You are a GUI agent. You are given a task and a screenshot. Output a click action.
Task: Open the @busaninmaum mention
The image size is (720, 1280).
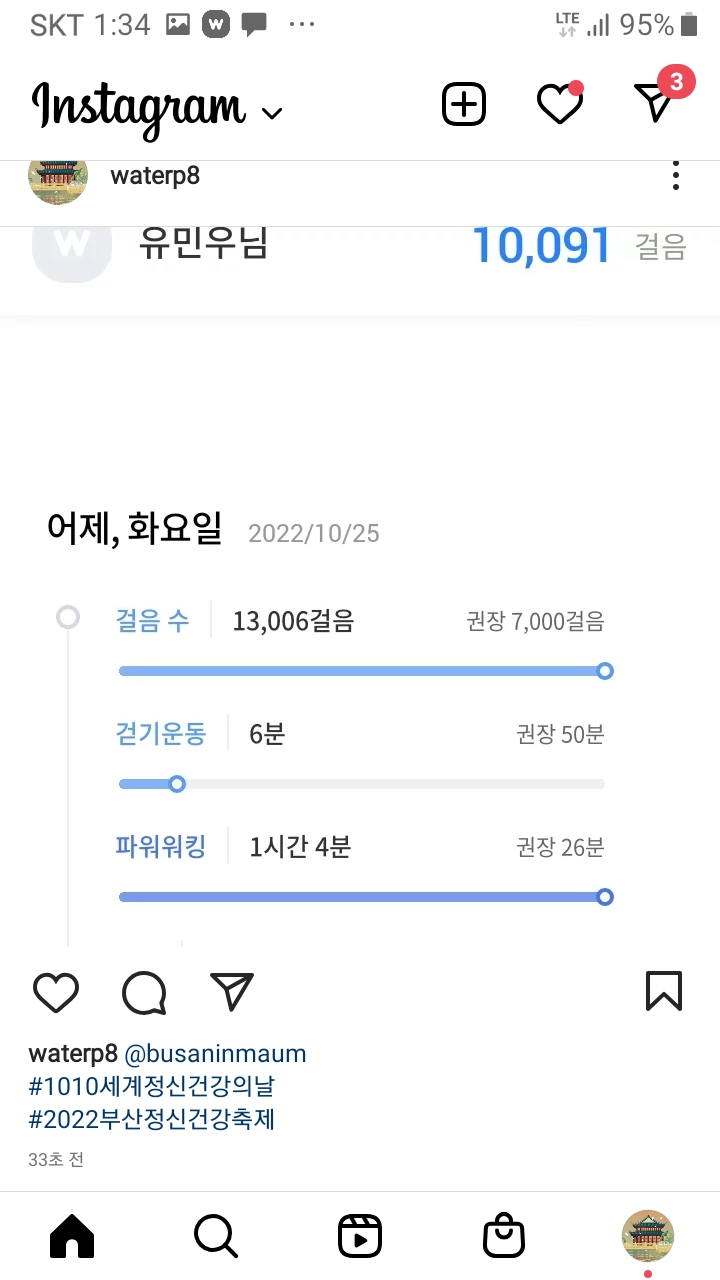tap(215, 1054)
